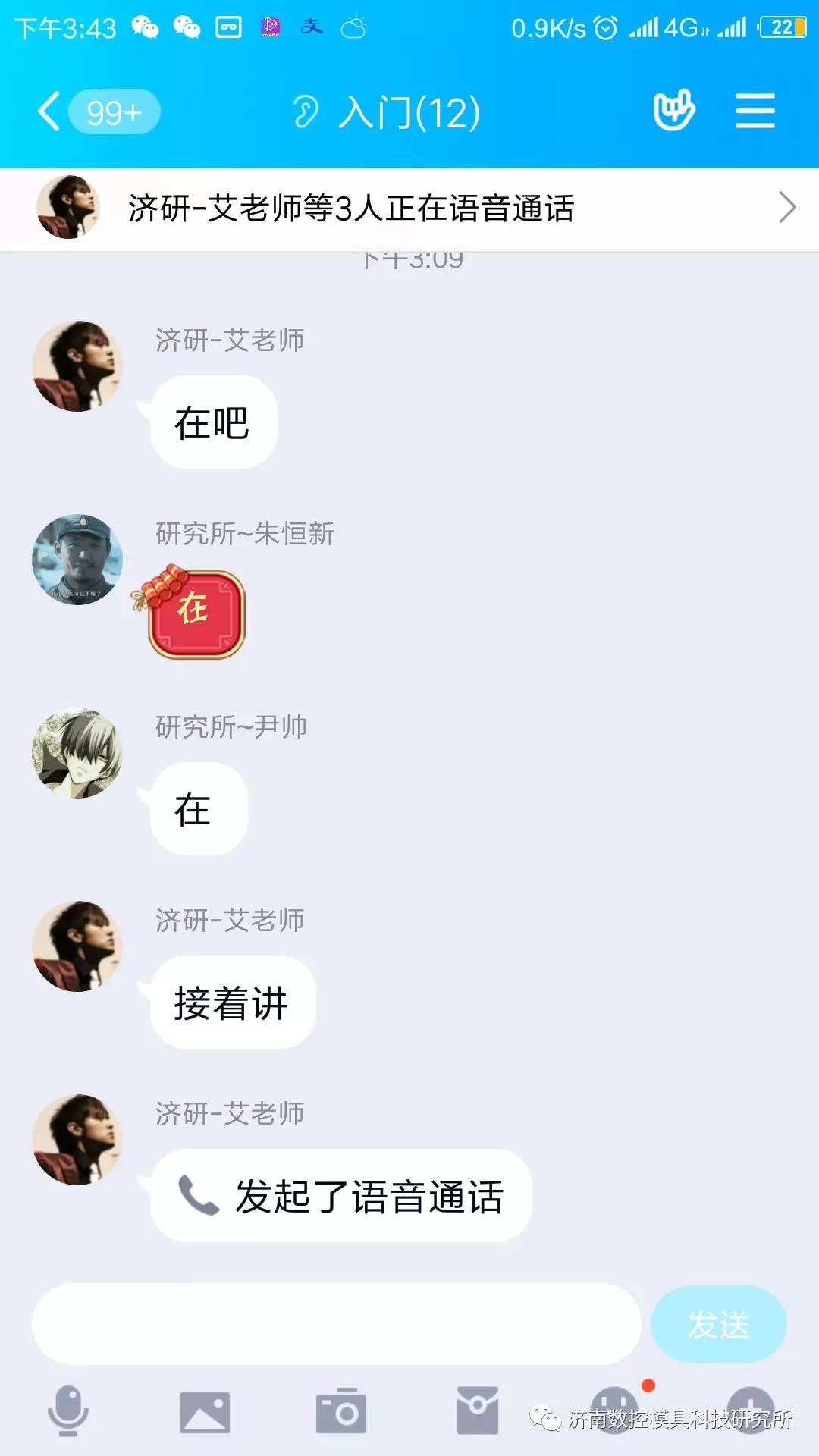Open the red packet icon

[478, 1411]
